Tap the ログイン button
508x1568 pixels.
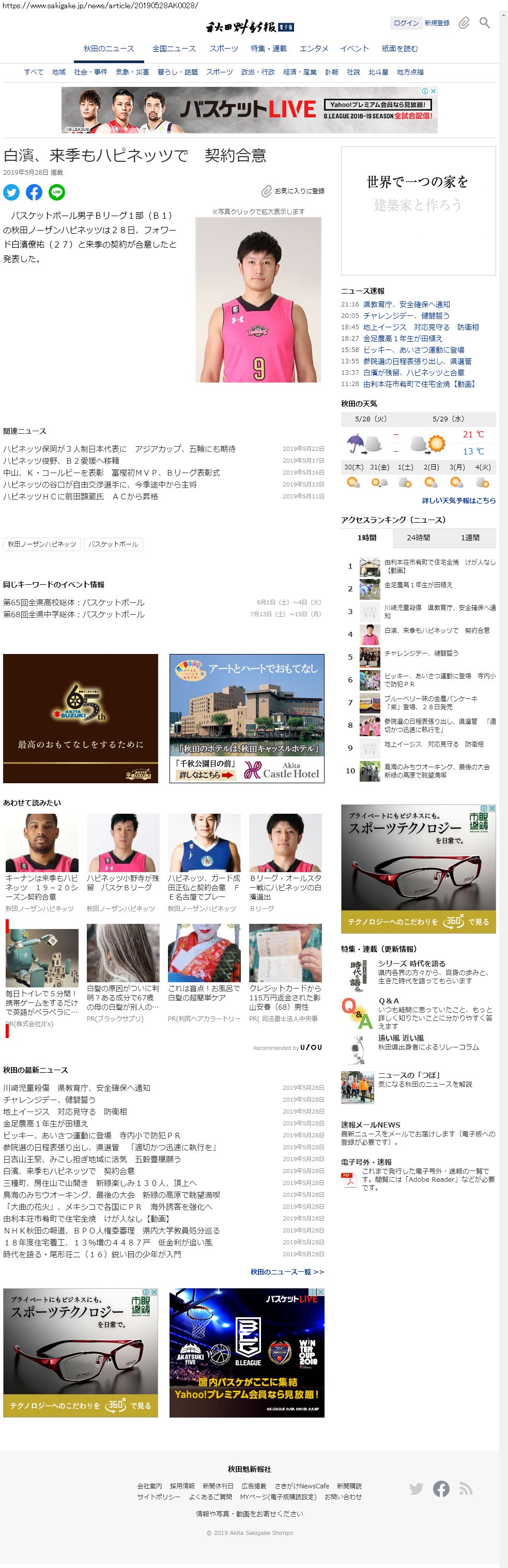click(x=406, y=23)
